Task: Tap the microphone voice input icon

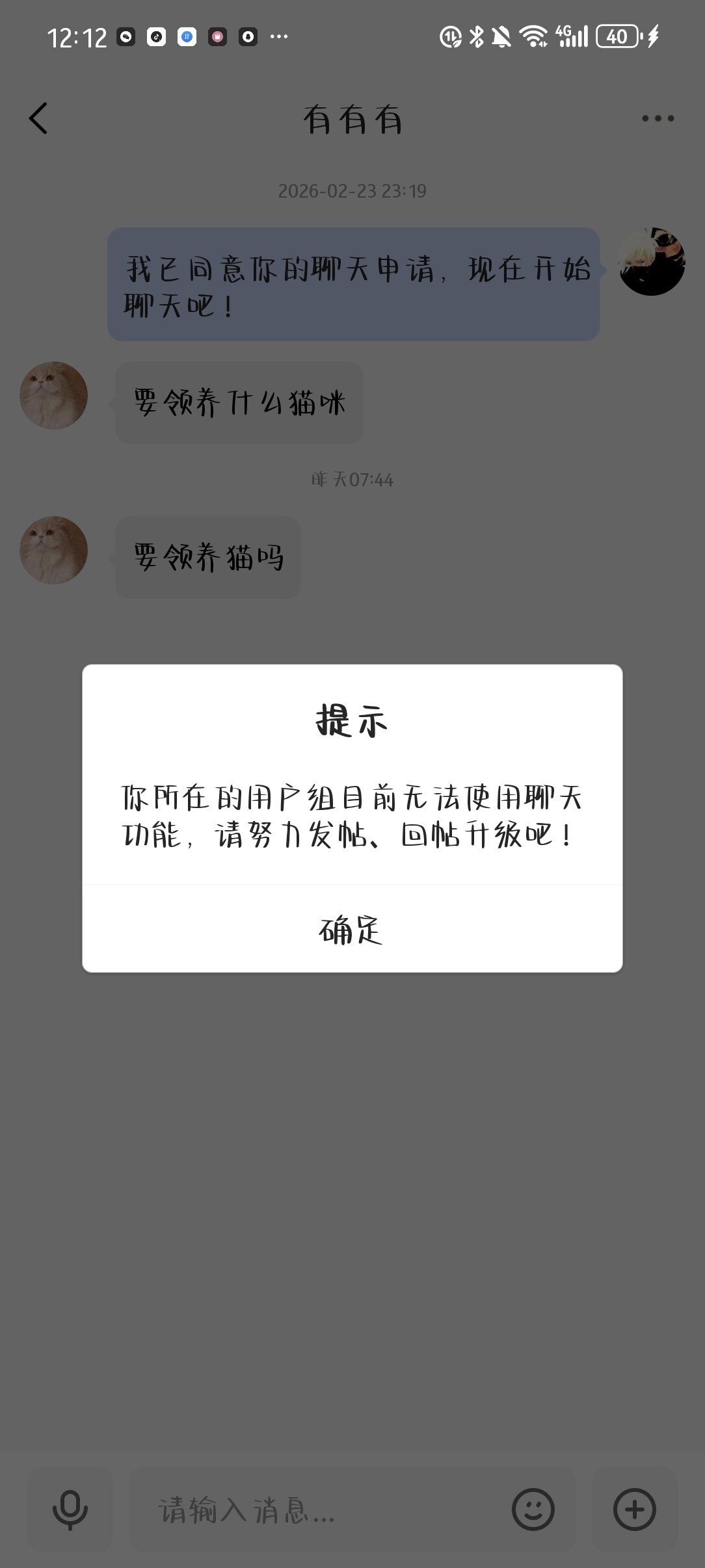Action: click(x=70, y=1509)
